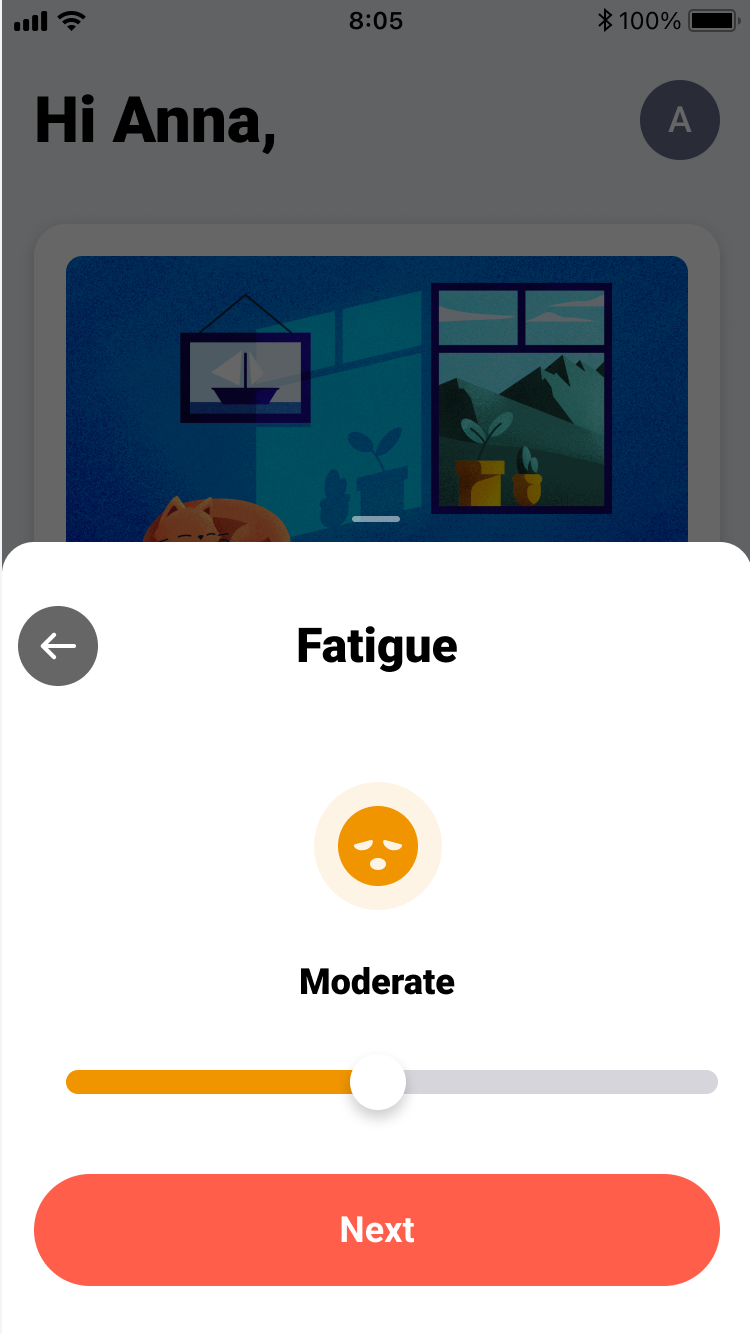
Task: Open the profile avatar A
Action: click(x=679, y=120)
